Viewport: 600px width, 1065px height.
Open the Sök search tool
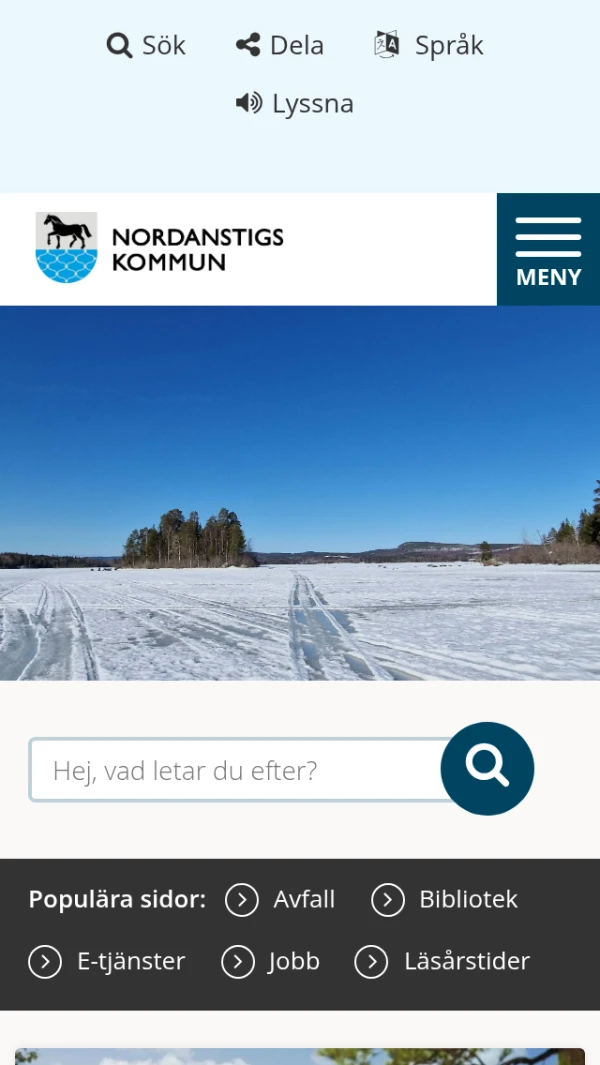pos(146,46)
